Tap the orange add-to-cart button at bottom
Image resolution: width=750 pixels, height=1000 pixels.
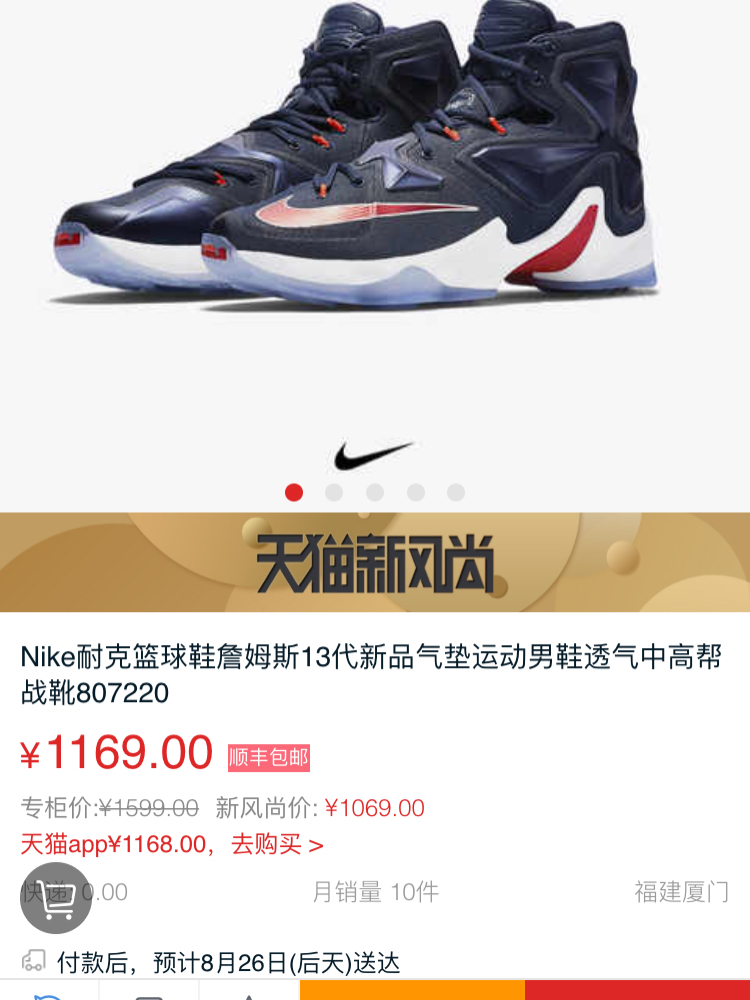coord(412,990)
